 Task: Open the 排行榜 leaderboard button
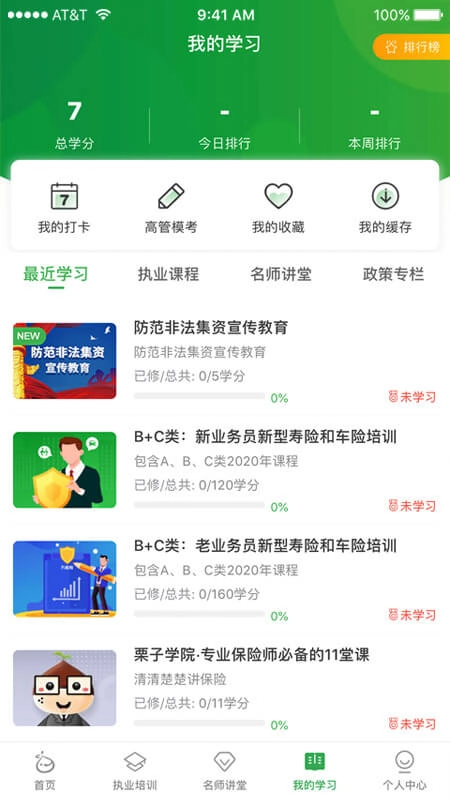point(412,47)
